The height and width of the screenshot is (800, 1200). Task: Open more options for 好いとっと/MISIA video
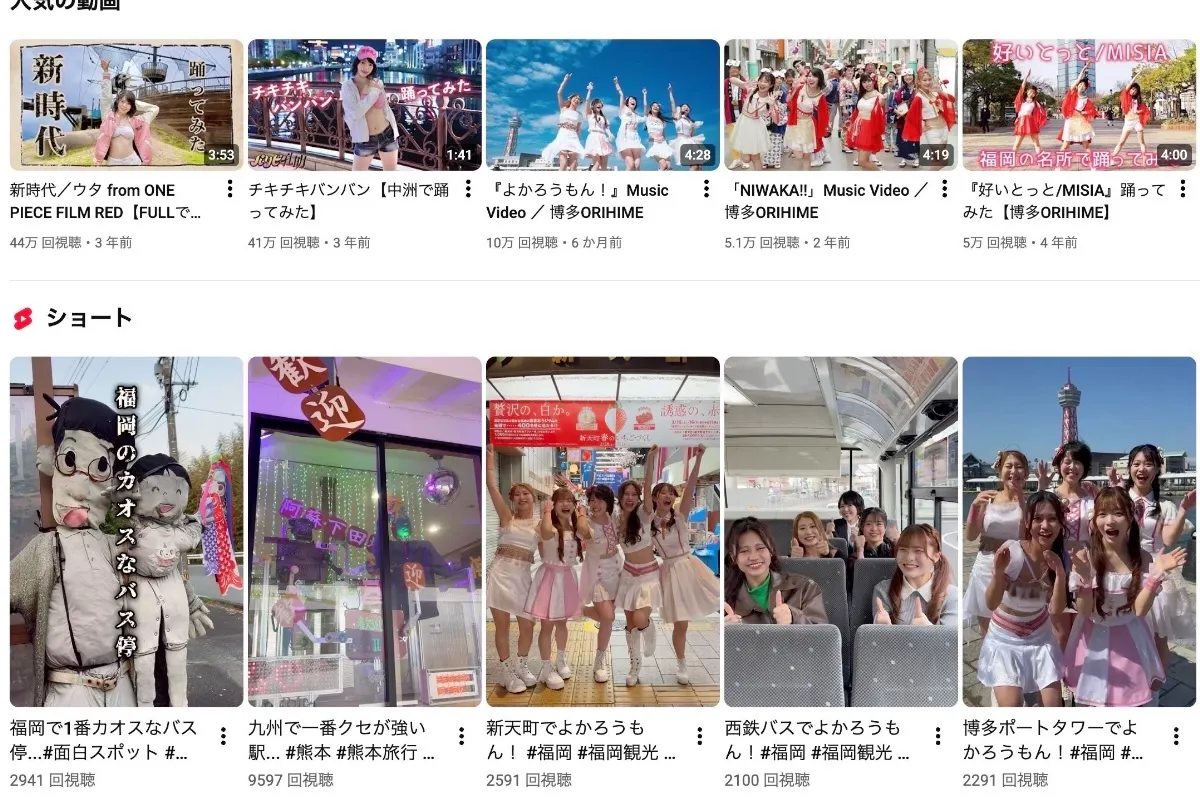click(1183, 189)
